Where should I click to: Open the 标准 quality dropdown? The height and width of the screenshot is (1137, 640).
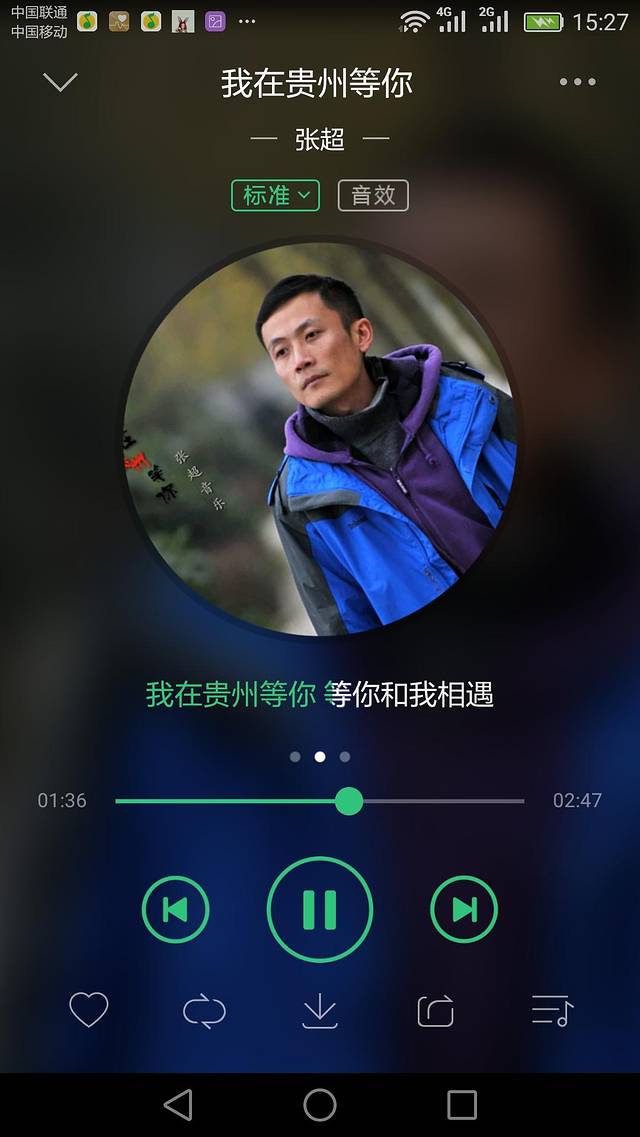click(275, 195)
